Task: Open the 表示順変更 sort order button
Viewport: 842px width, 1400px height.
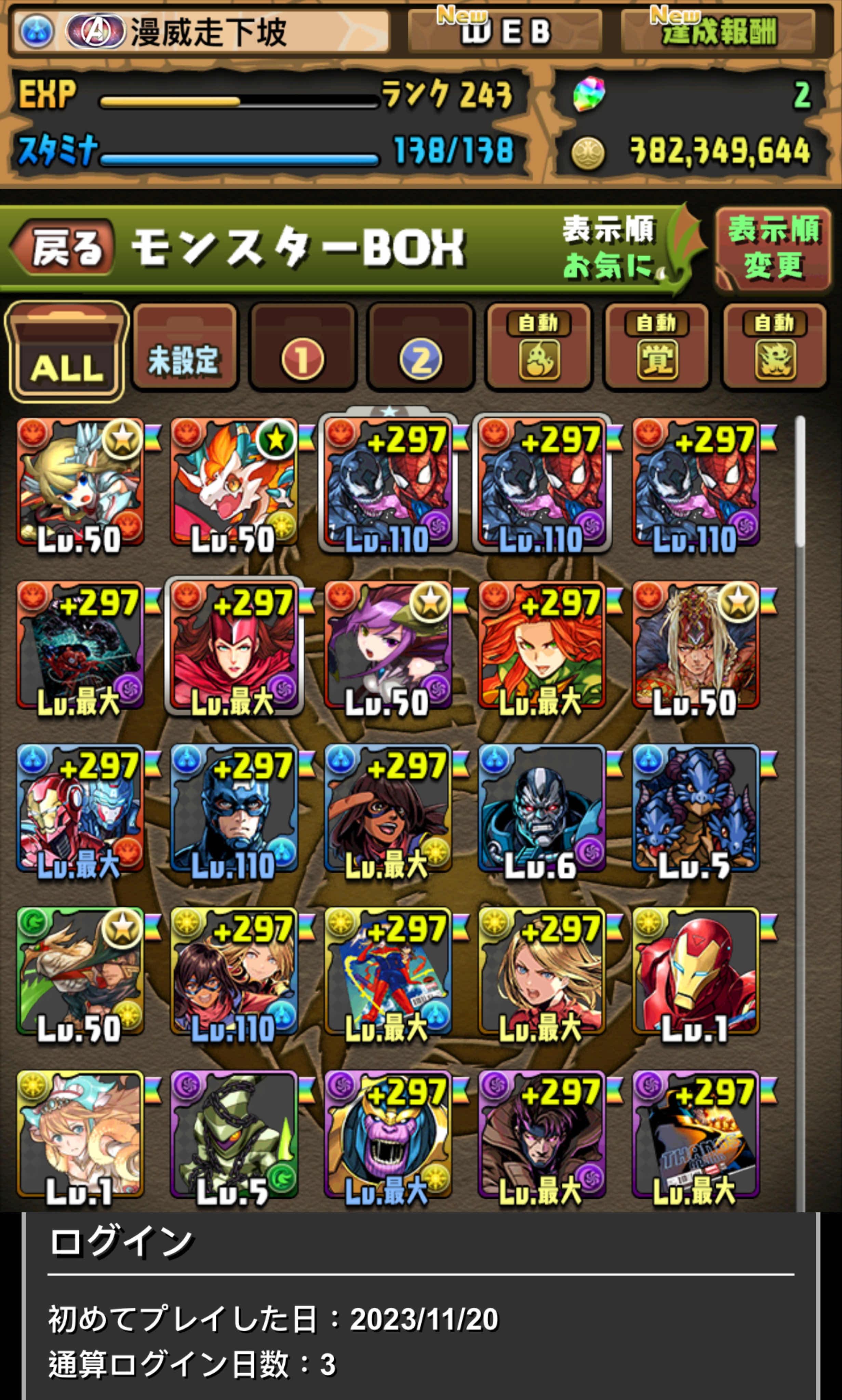Action: pos(773,247)
